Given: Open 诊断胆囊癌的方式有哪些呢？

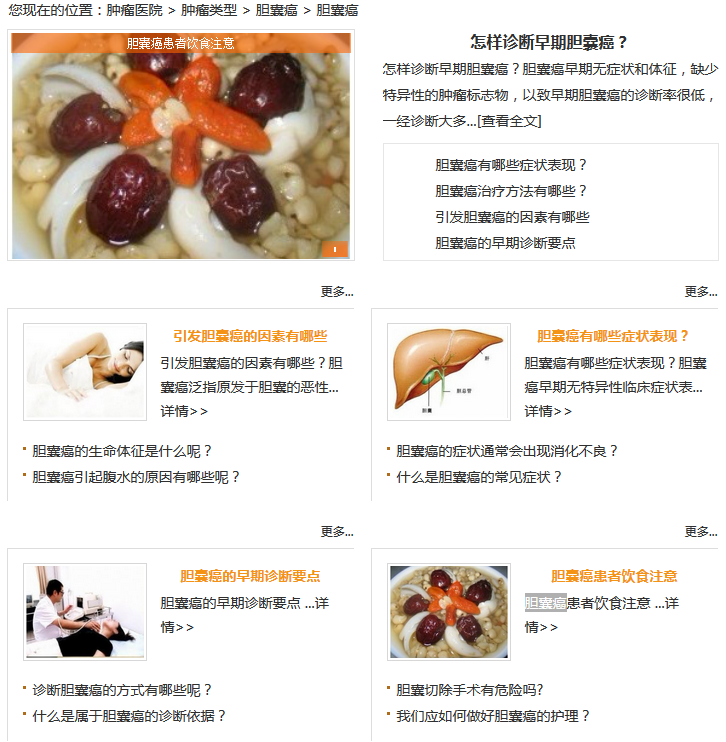Looking at the screenshot, I should [122, 690].
